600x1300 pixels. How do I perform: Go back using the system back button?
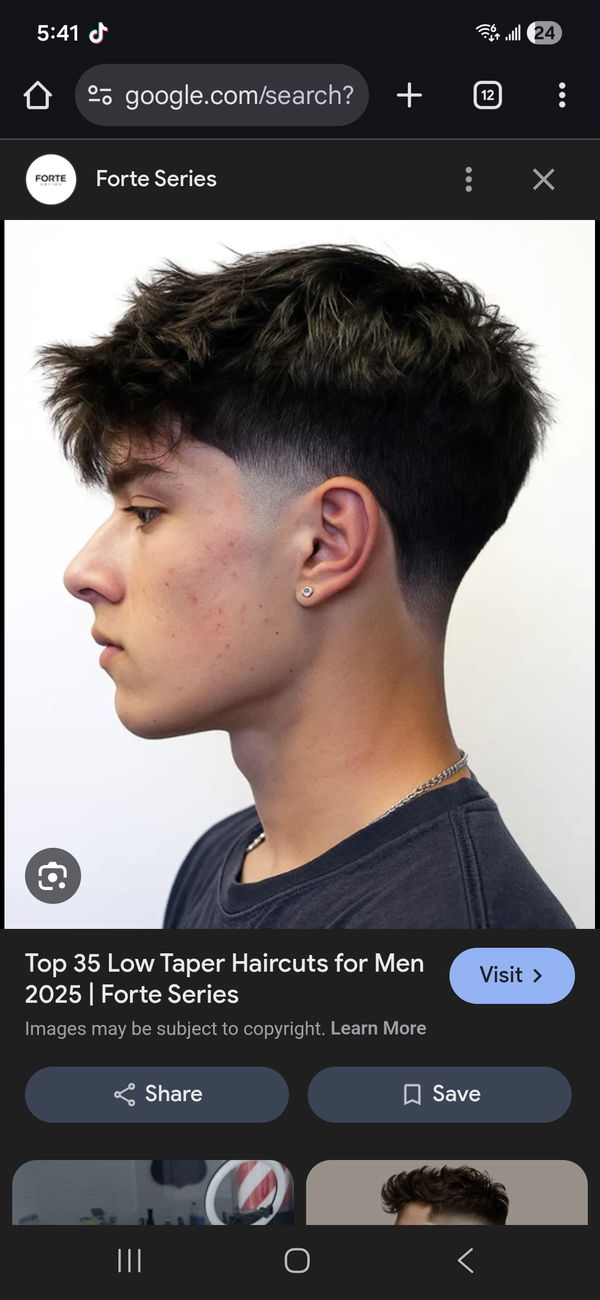coord(465,1261)
